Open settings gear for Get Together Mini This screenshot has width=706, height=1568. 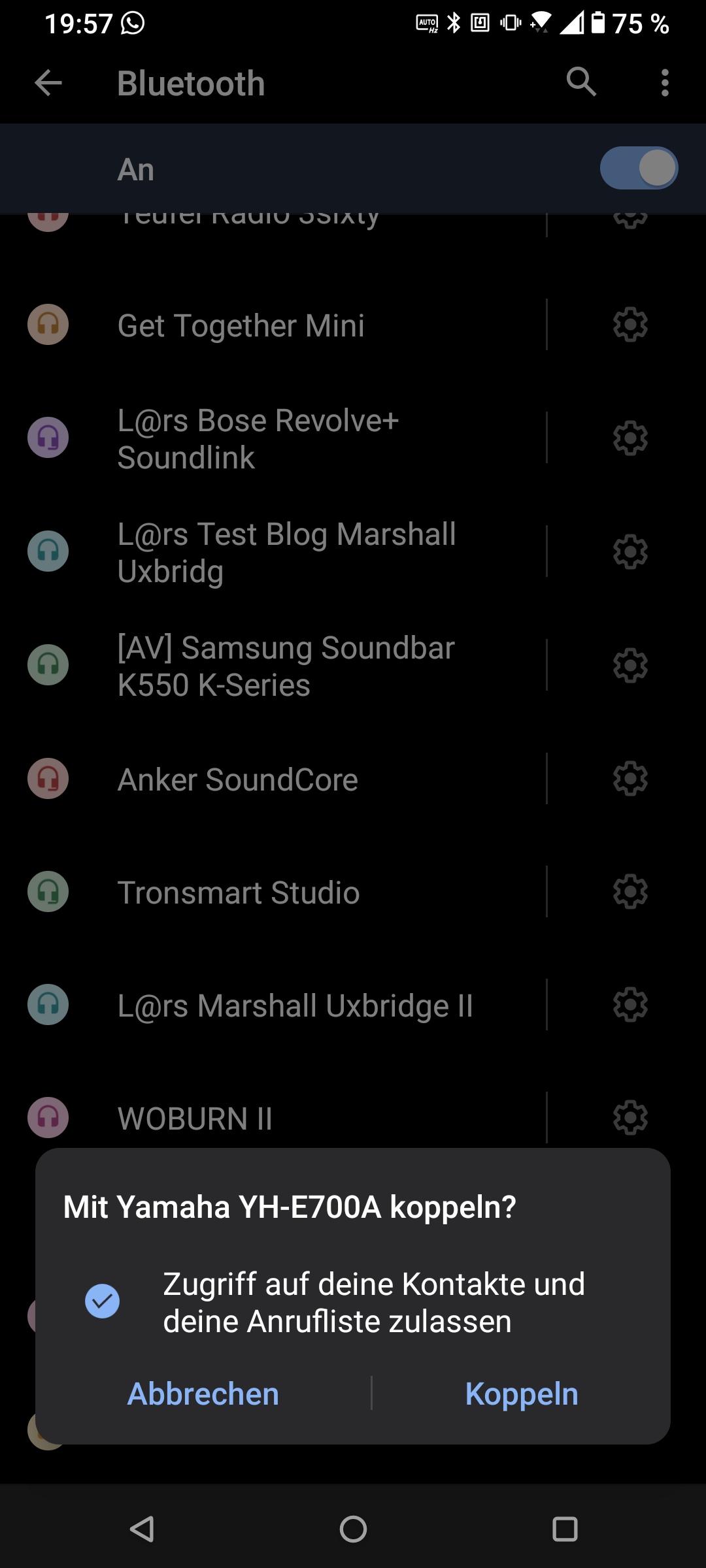(630, 325)
